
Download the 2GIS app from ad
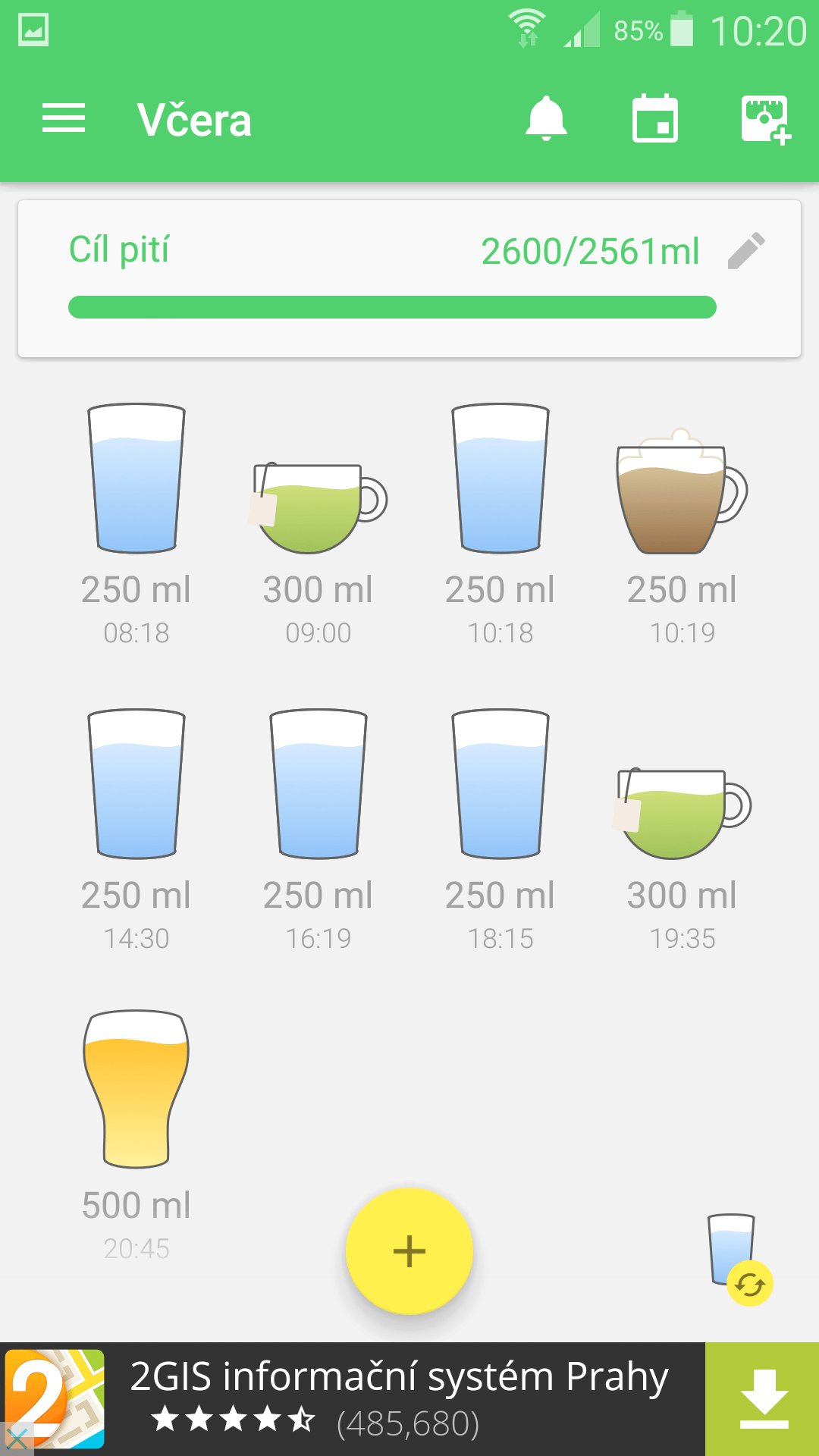(x=762, y=1399)
